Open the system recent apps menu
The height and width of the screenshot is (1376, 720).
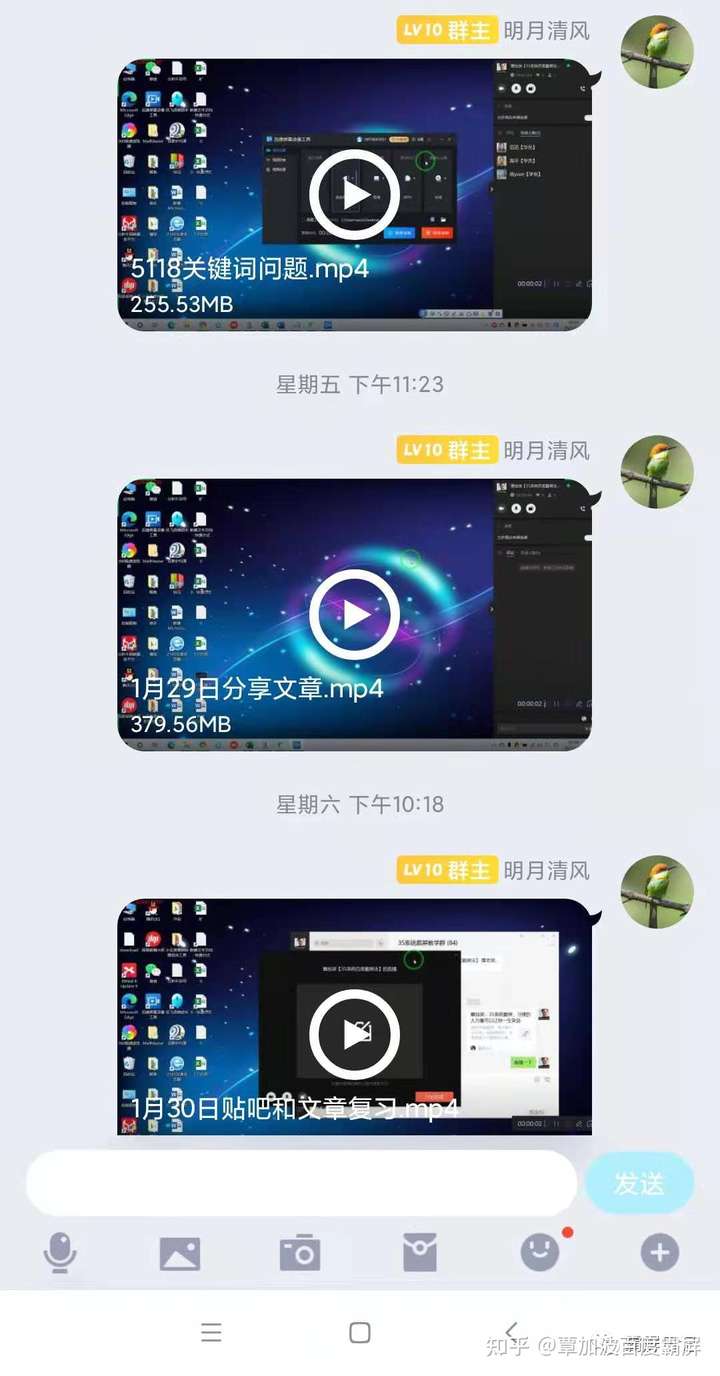210,1332
